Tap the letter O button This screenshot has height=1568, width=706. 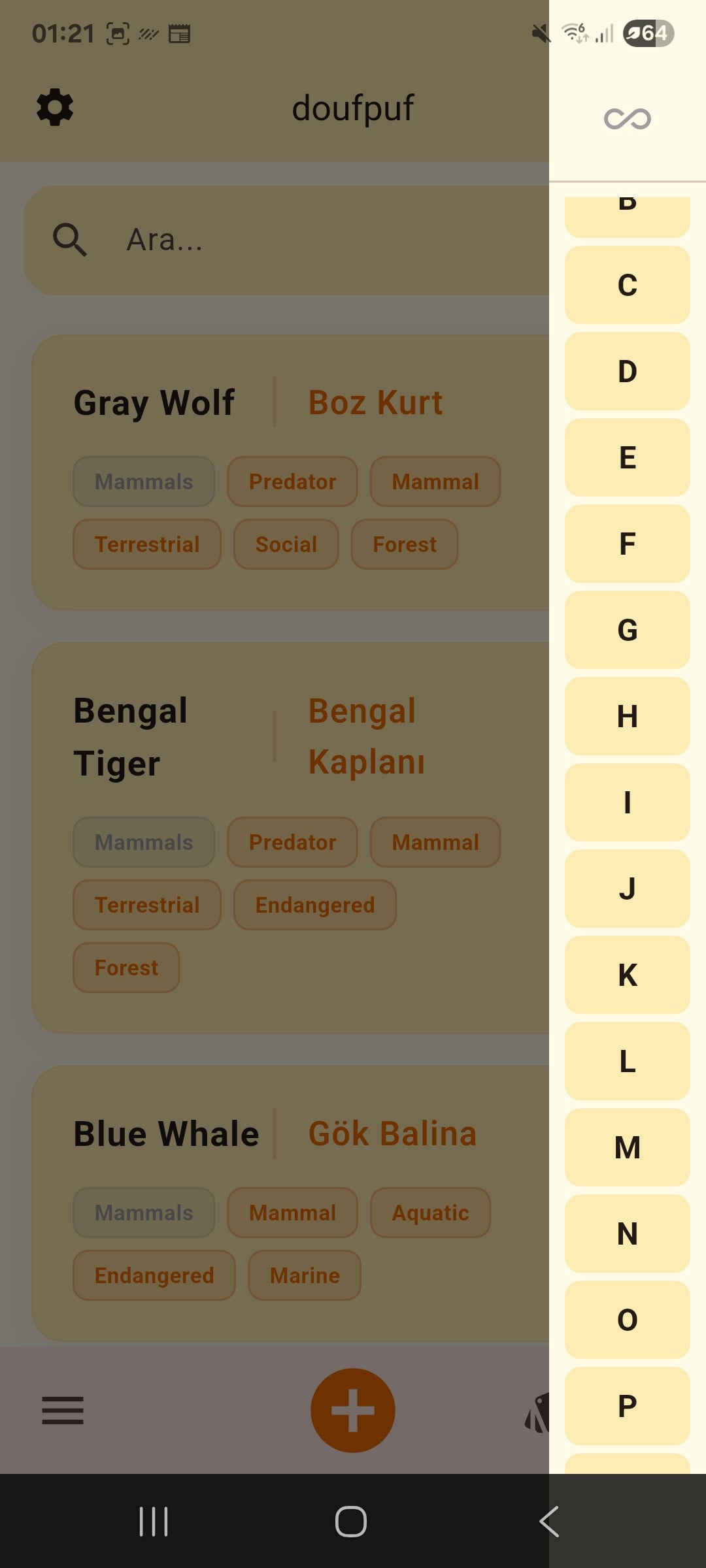(x=627, y=1320)
